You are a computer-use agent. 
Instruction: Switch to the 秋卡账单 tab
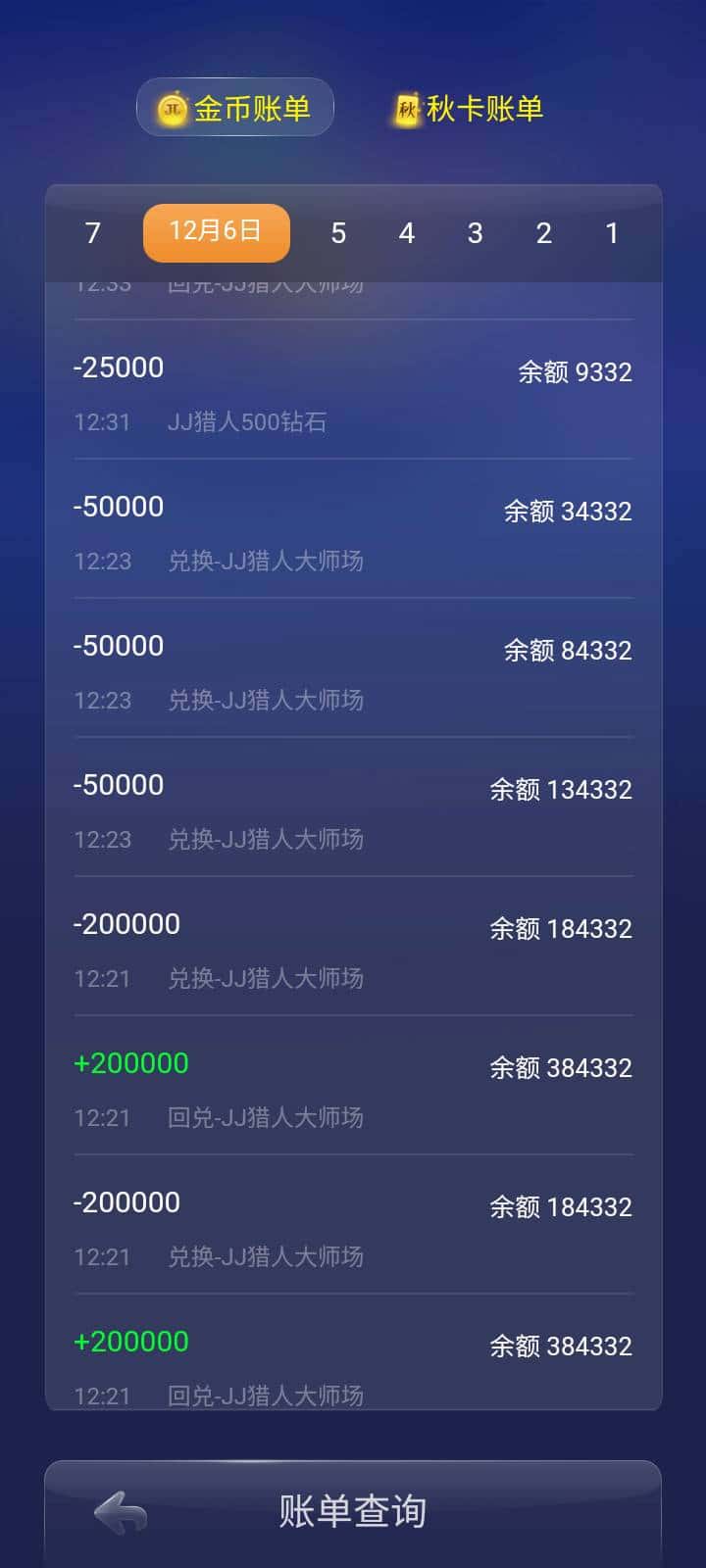(480, 107)
